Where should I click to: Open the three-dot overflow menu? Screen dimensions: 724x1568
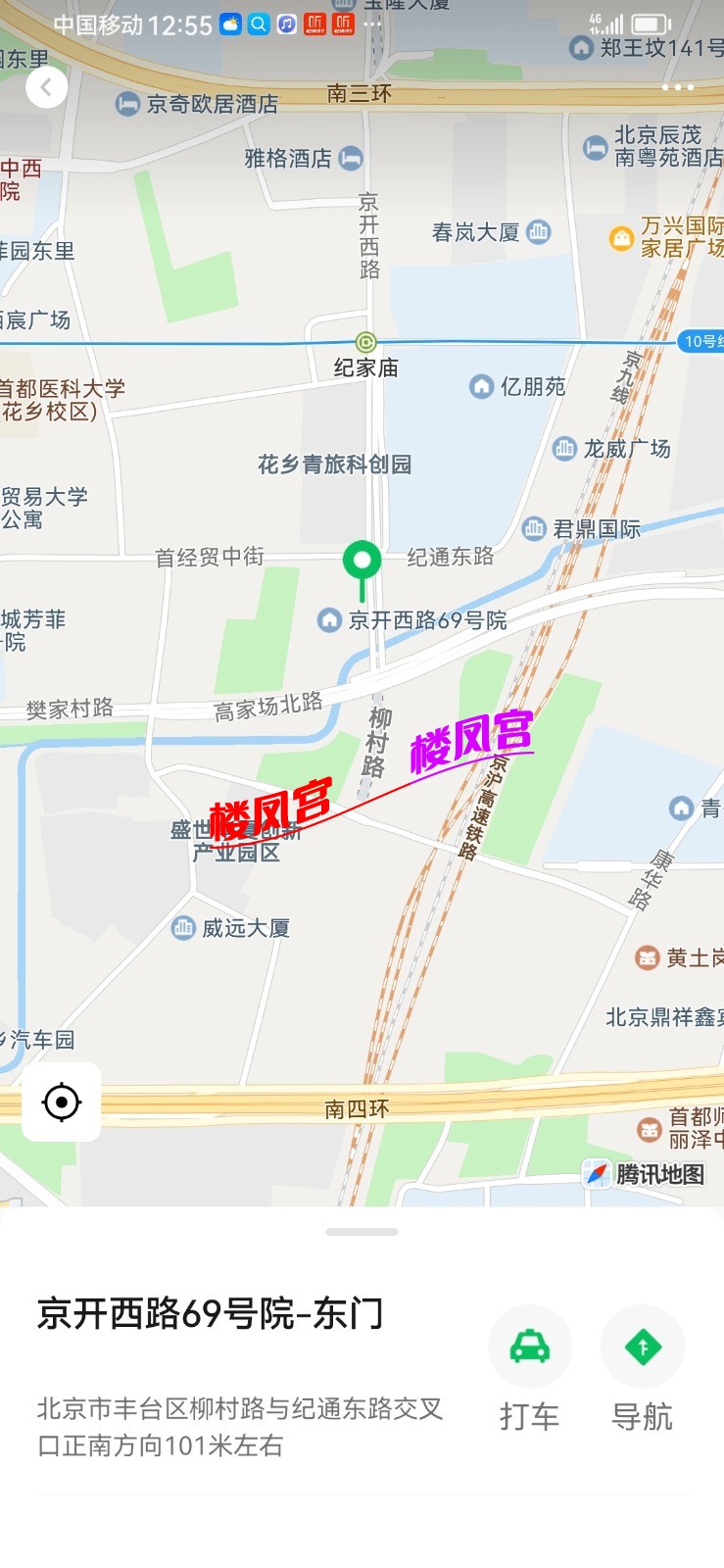click(x=678, y=88)
